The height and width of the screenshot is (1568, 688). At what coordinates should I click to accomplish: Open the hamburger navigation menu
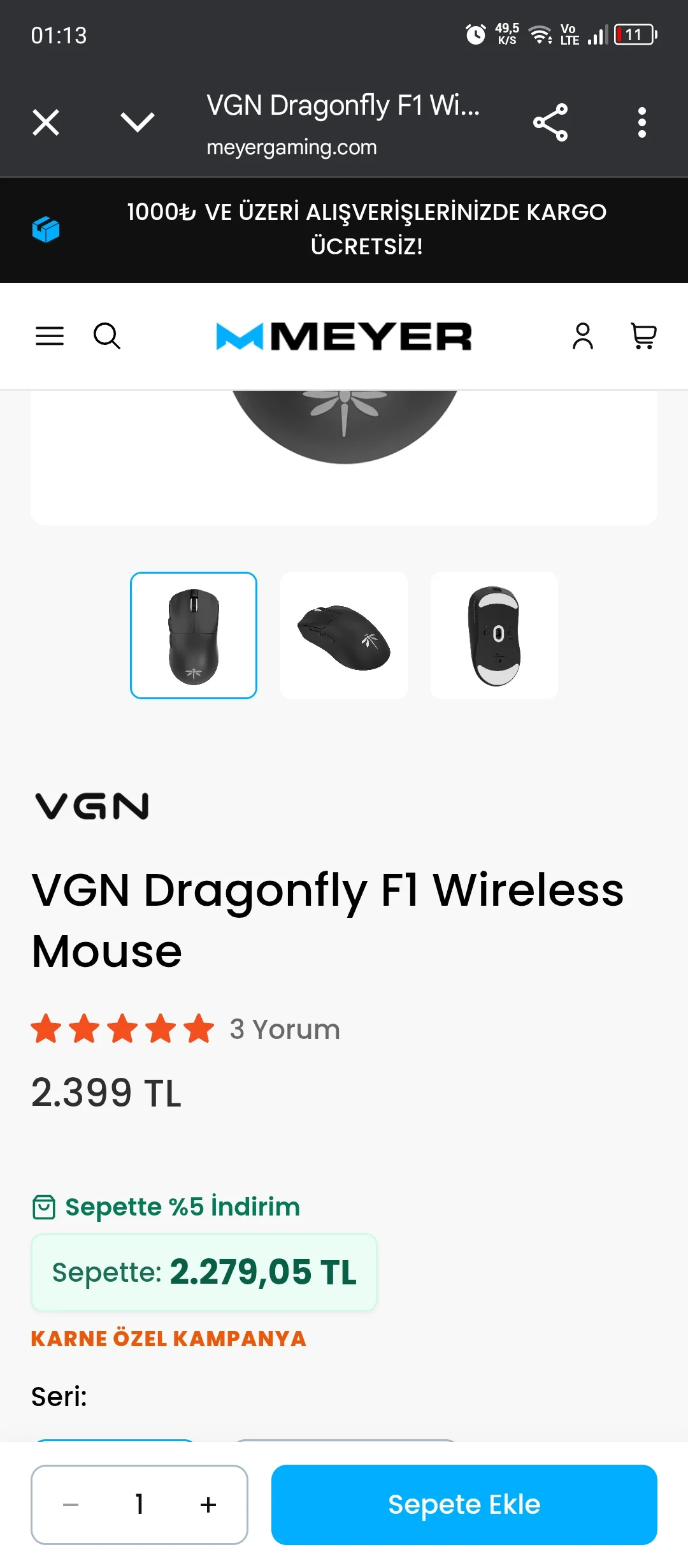click(x=50, y=336)
